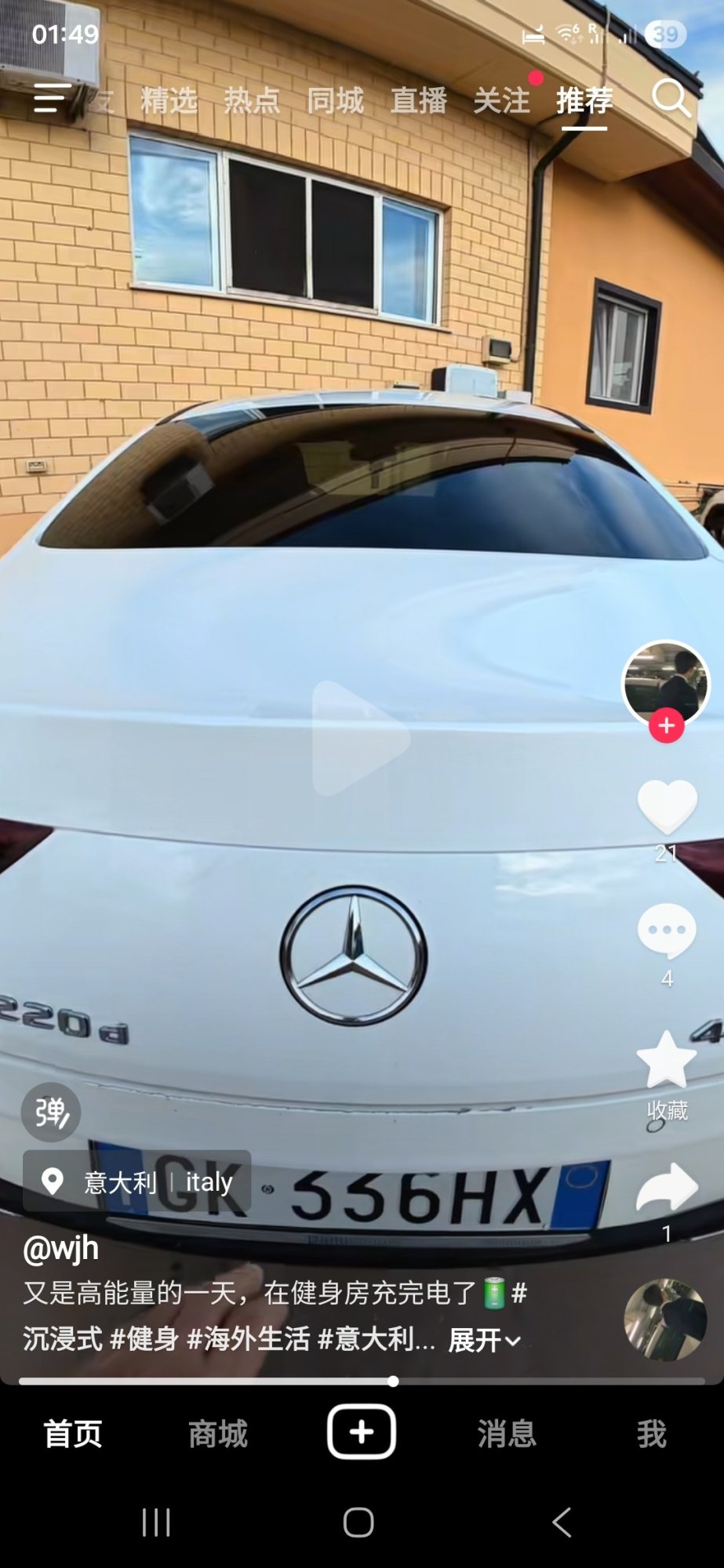The image size is (724, 1568).
Task: Open the search magnifier icon
Action: click(x=671, y=99)
